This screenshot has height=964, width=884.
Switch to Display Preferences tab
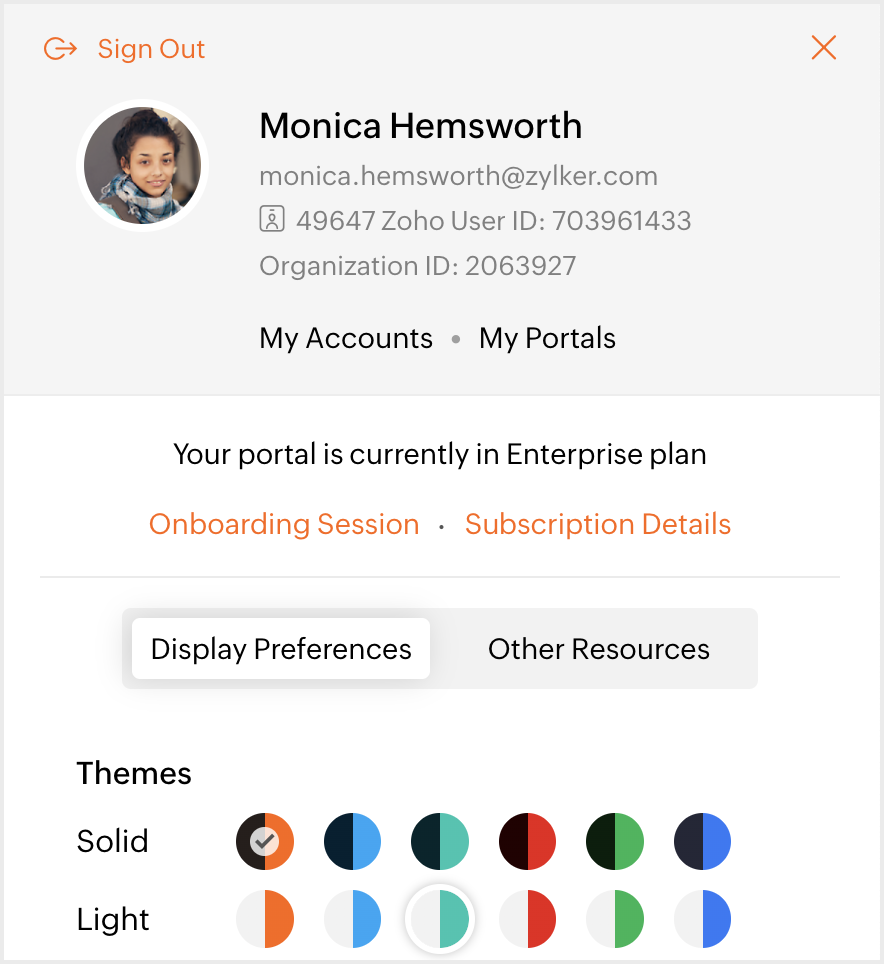(x=281, y=649)
